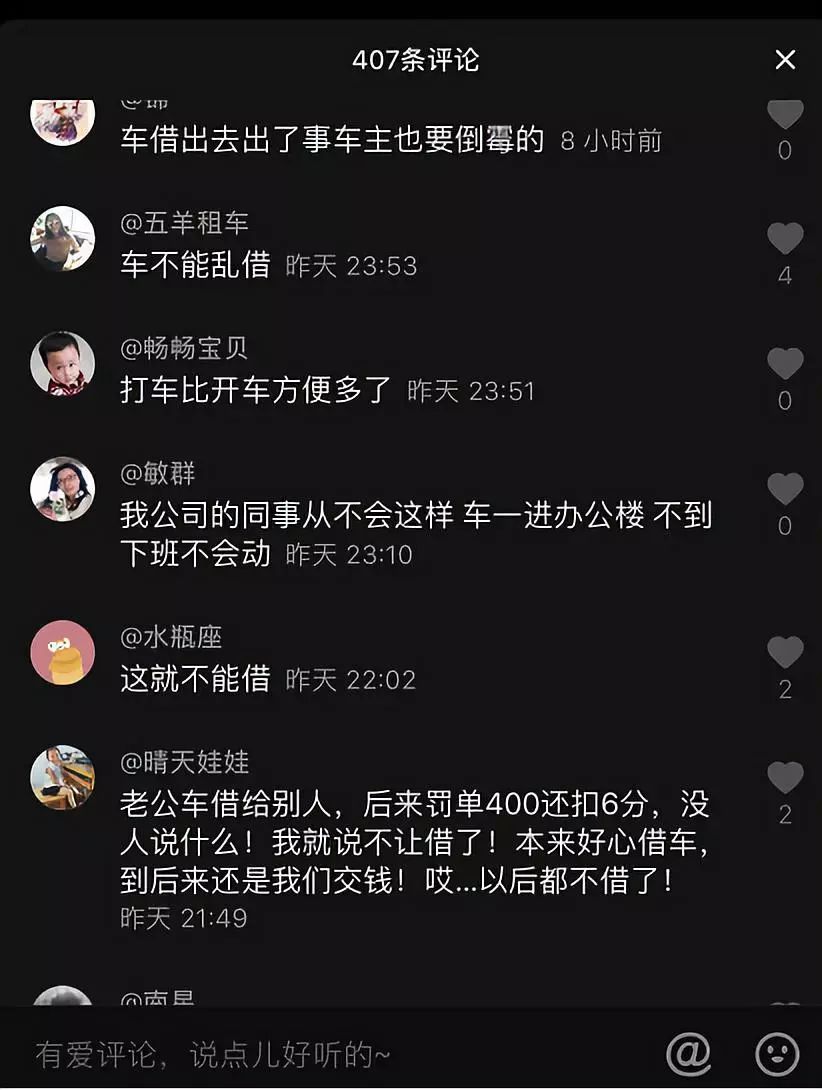This screenshot has width=822, height=1090.
Task: Open 晴天娃娃's avatar
Action: coord(62,777)
